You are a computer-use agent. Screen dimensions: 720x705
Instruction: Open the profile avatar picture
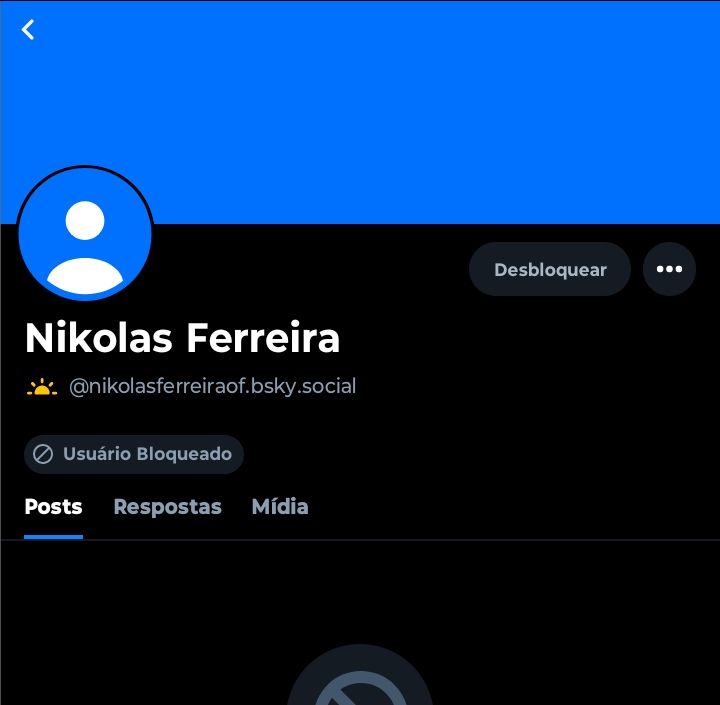tap(85, 234)
